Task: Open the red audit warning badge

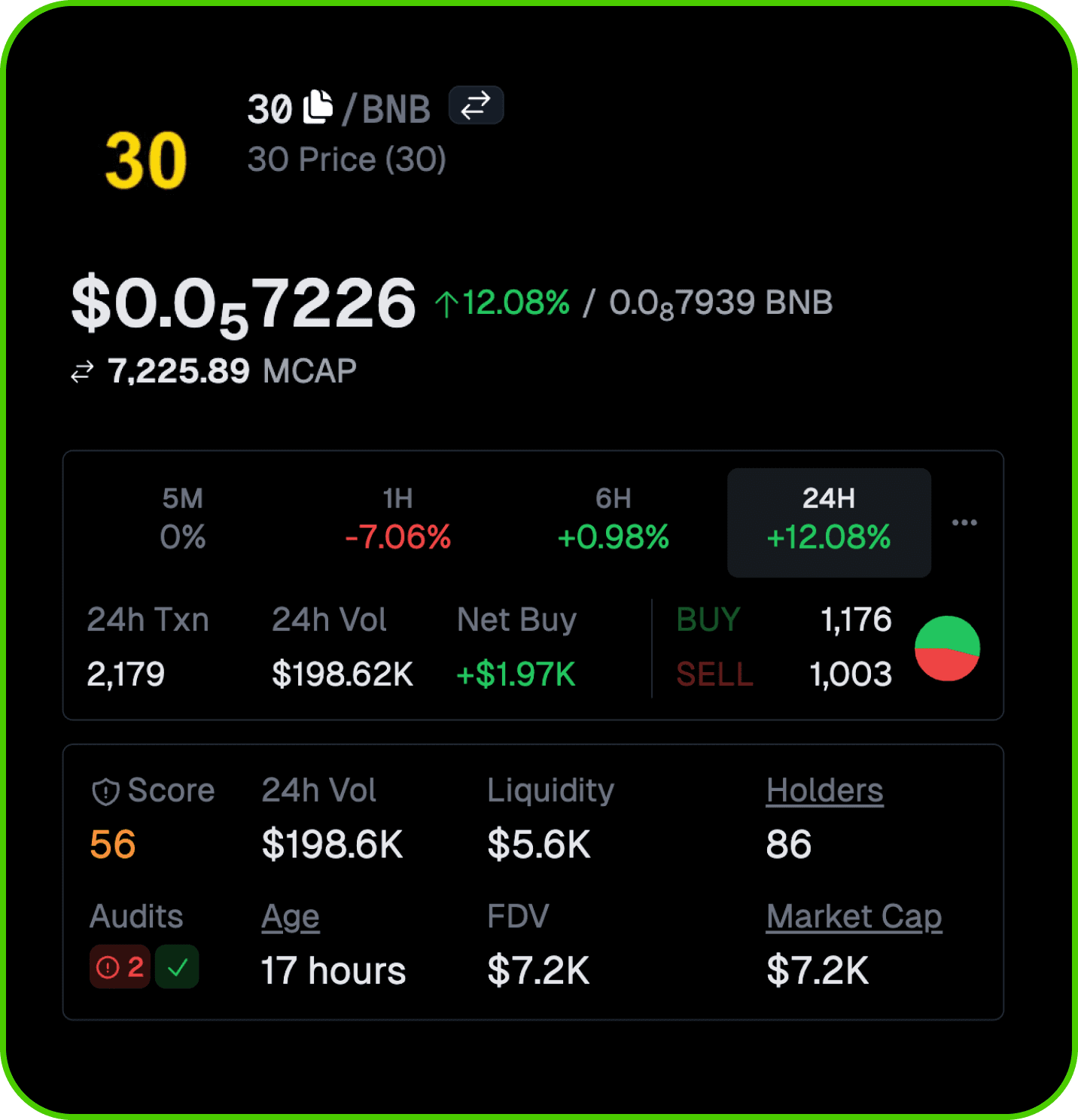Action: click(119, 968)
